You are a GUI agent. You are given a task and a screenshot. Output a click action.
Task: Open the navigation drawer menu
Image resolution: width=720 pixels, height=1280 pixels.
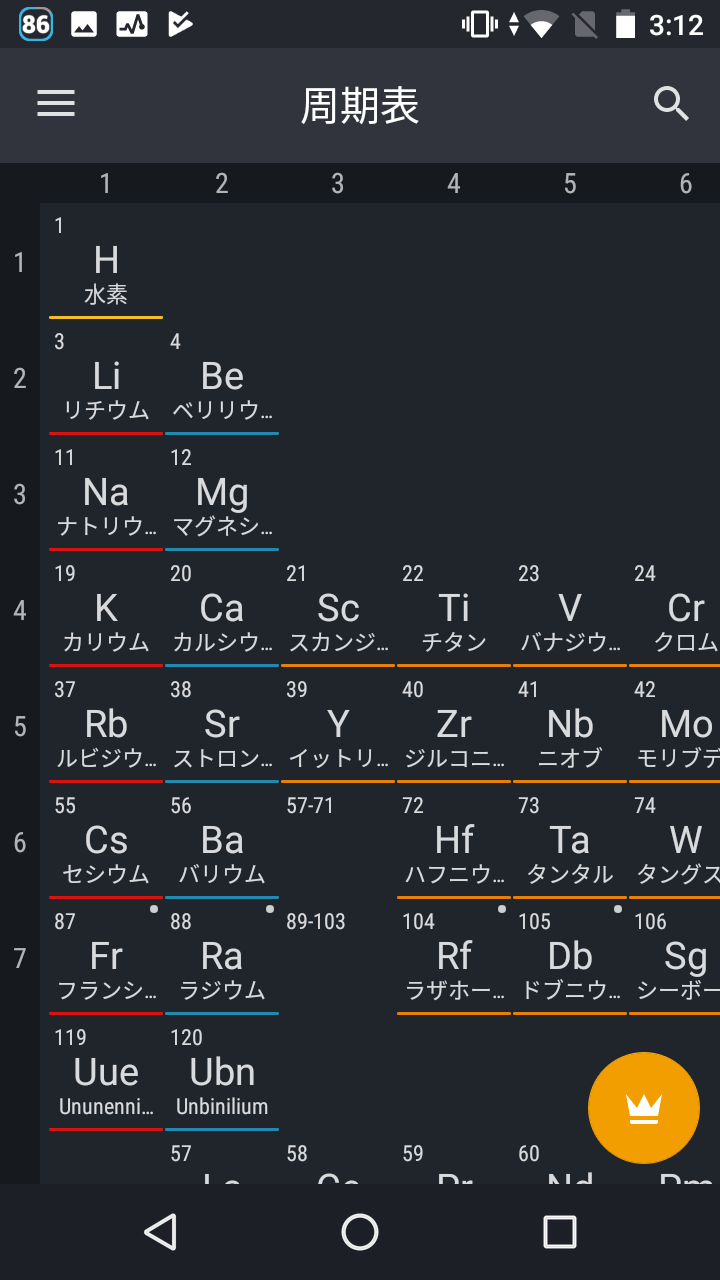pyautogui.click(x=55, y=104)
